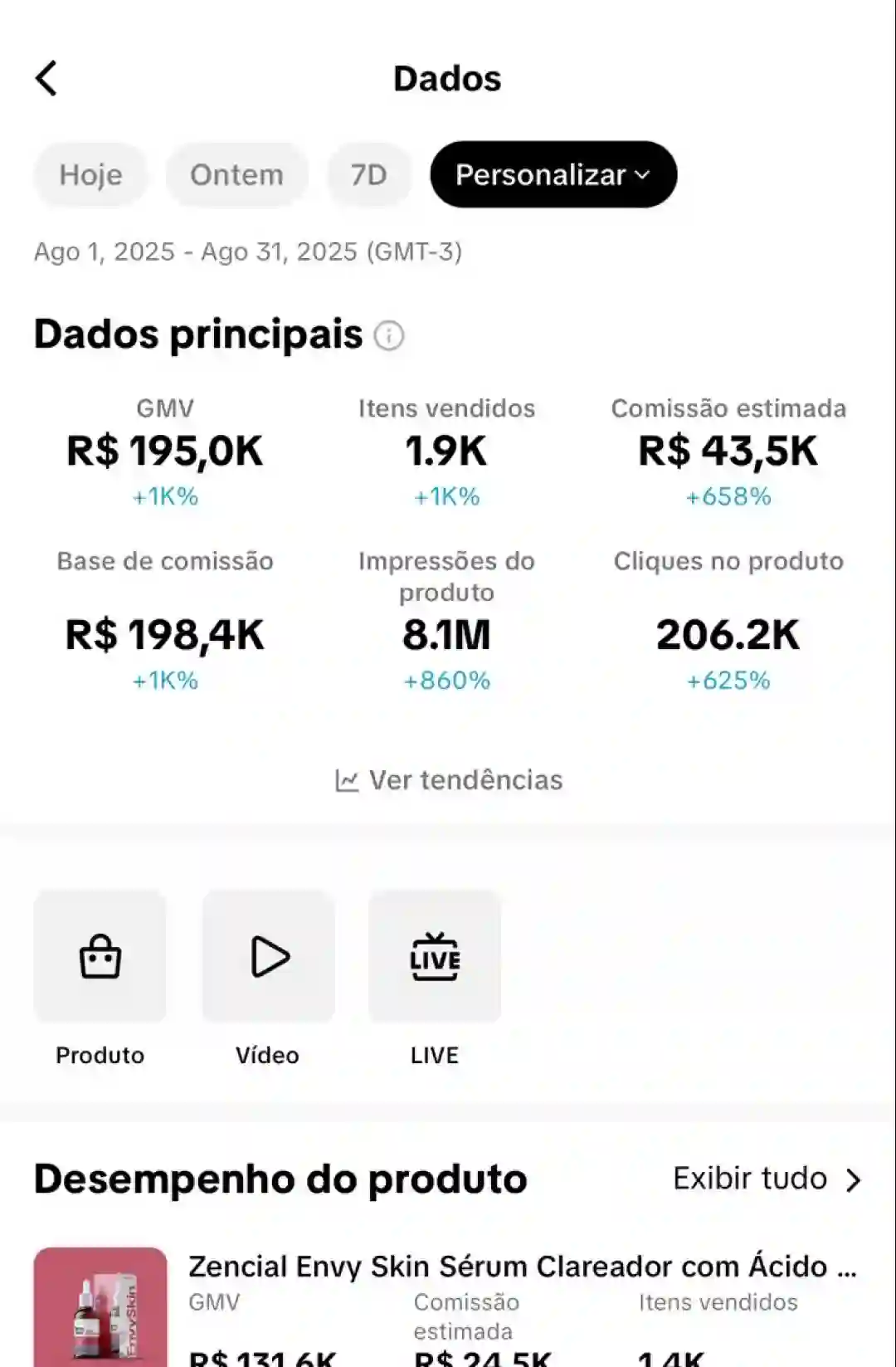This screenshot has width=896, height=1367.
Task: Open the LIVE analytics section
Action: (x=435, y=957)
